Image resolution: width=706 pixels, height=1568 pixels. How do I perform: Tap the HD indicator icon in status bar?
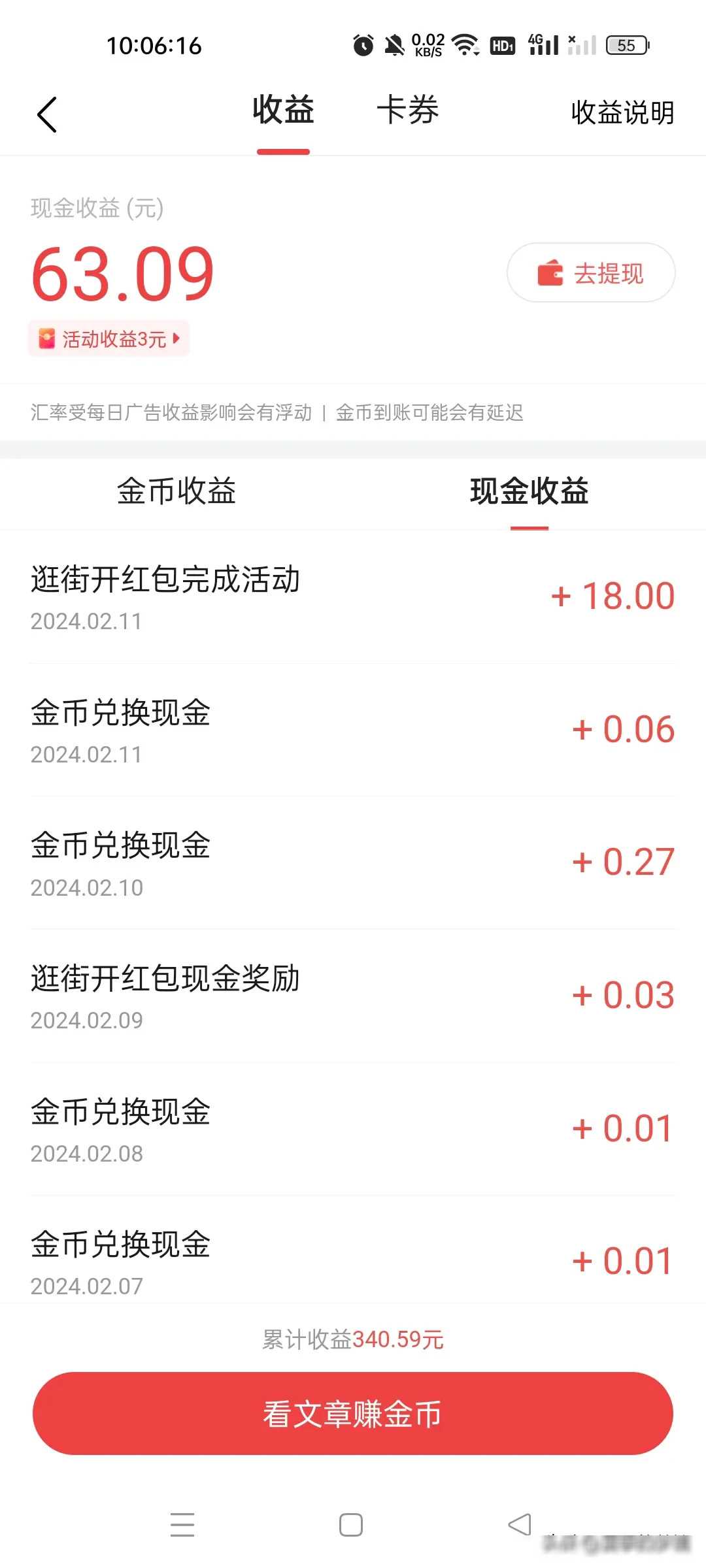502,46
